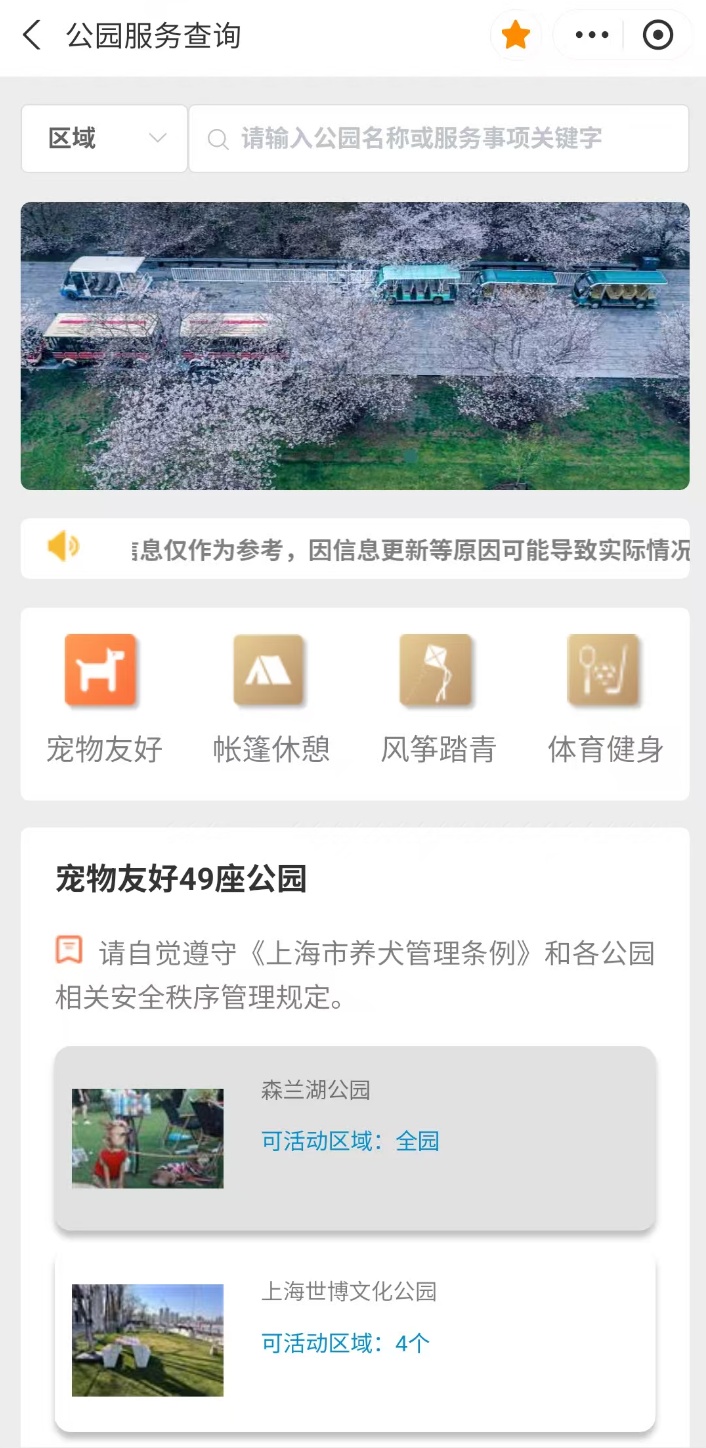Open the cherry blossom banner
This screenshot has height=1448, width=706.
point(355,346)
